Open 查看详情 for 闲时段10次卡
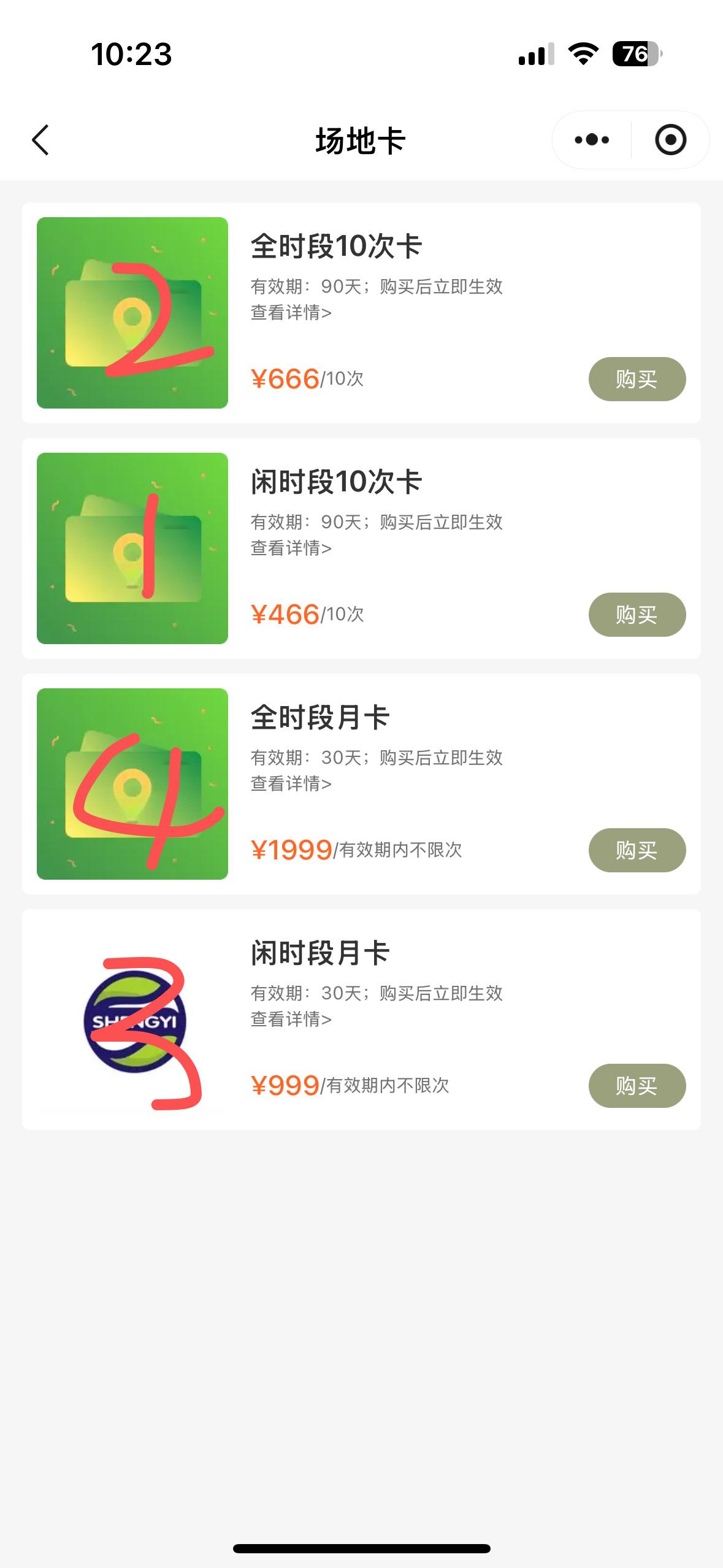 pos(291,550)
